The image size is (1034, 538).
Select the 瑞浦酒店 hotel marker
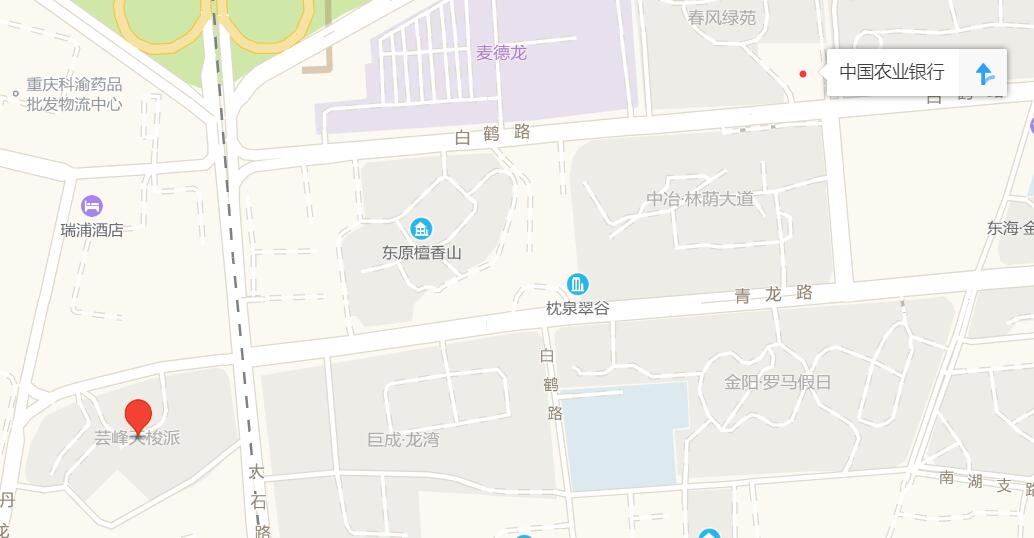[x=92, y=206]
